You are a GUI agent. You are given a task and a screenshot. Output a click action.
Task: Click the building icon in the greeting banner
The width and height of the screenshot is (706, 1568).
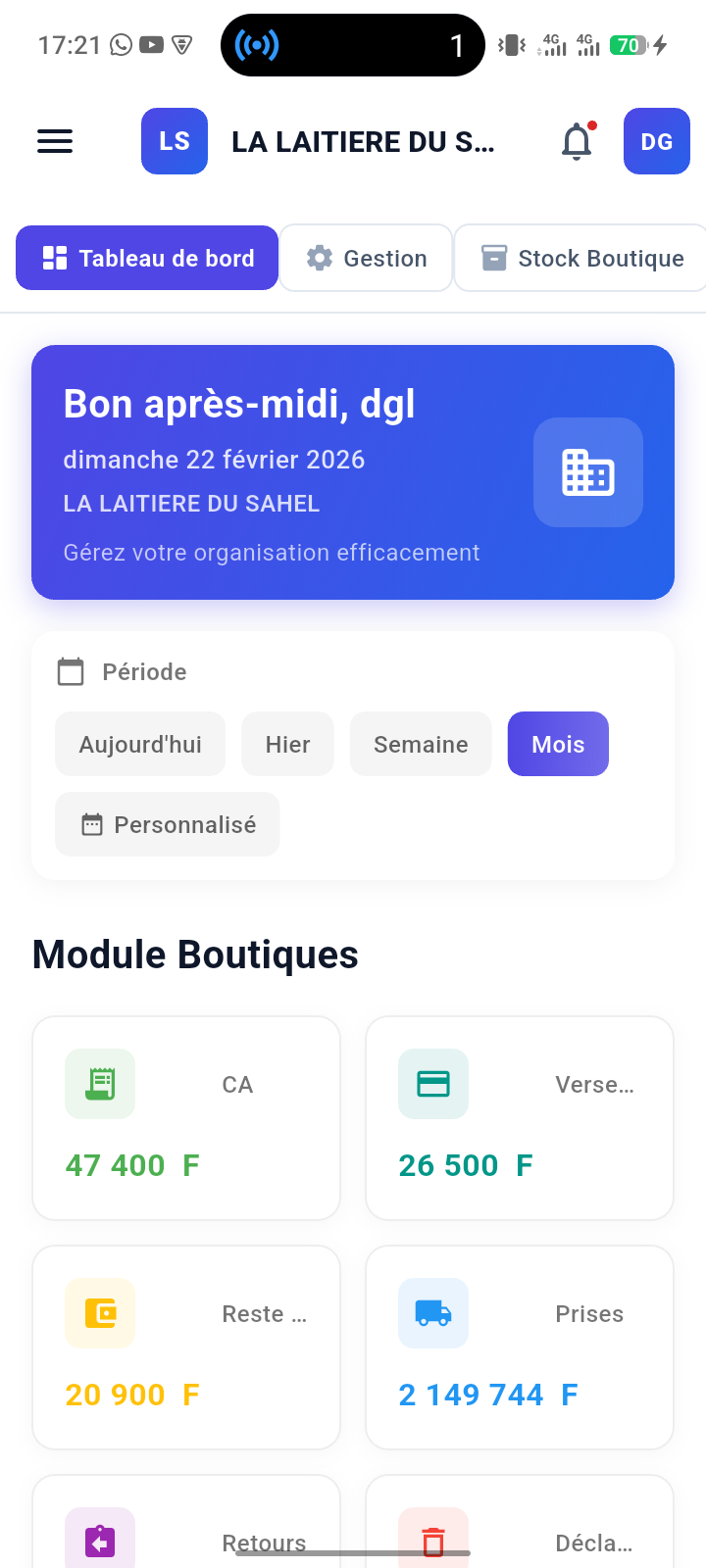pyautogui.click(x=587, y=472)
